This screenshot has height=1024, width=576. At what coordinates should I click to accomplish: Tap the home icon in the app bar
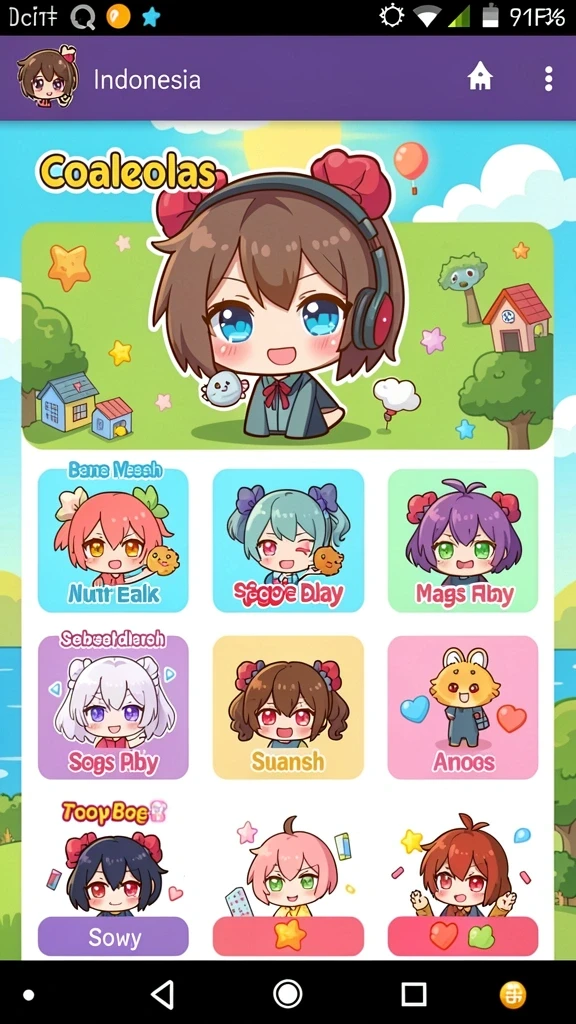click(x=479, y=78)
